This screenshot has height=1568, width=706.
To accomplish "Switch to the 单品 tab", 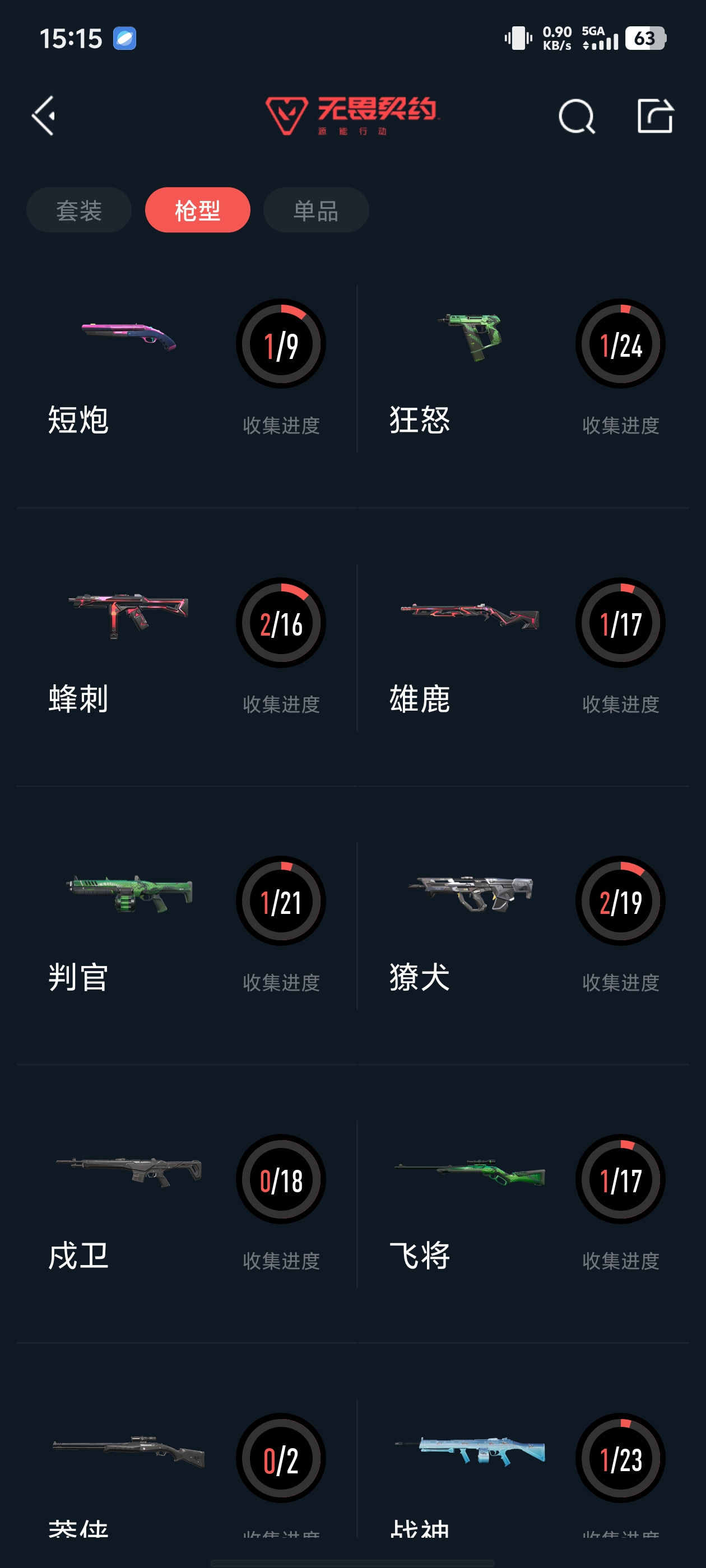I will 315,209.
